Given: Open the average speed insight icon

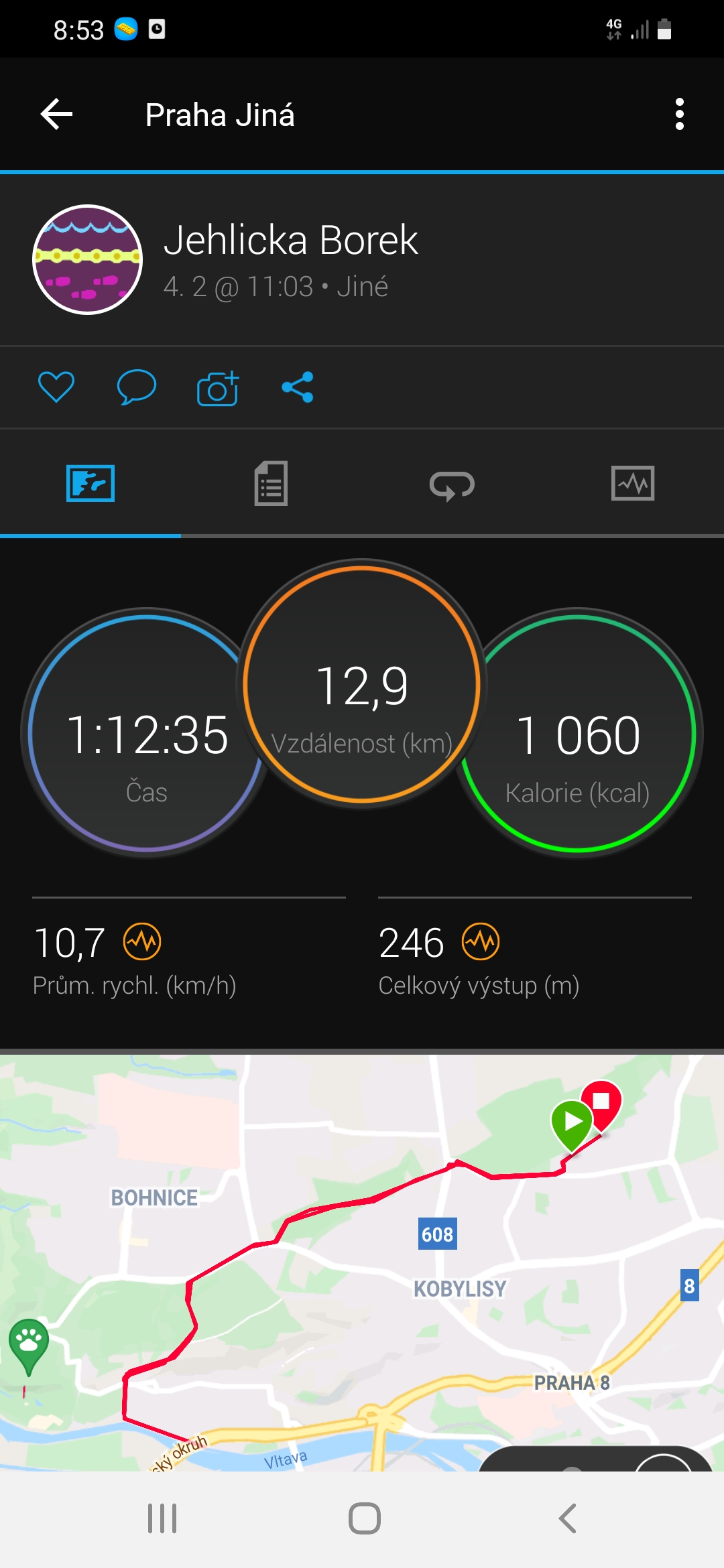Looking at the screenshot, I should coord(142,941).
